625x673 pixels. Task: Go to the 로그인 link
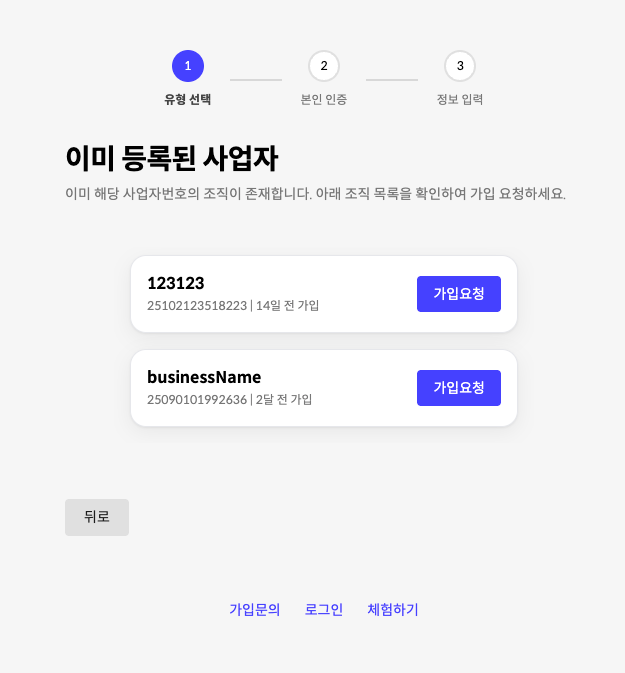point(324,609)
